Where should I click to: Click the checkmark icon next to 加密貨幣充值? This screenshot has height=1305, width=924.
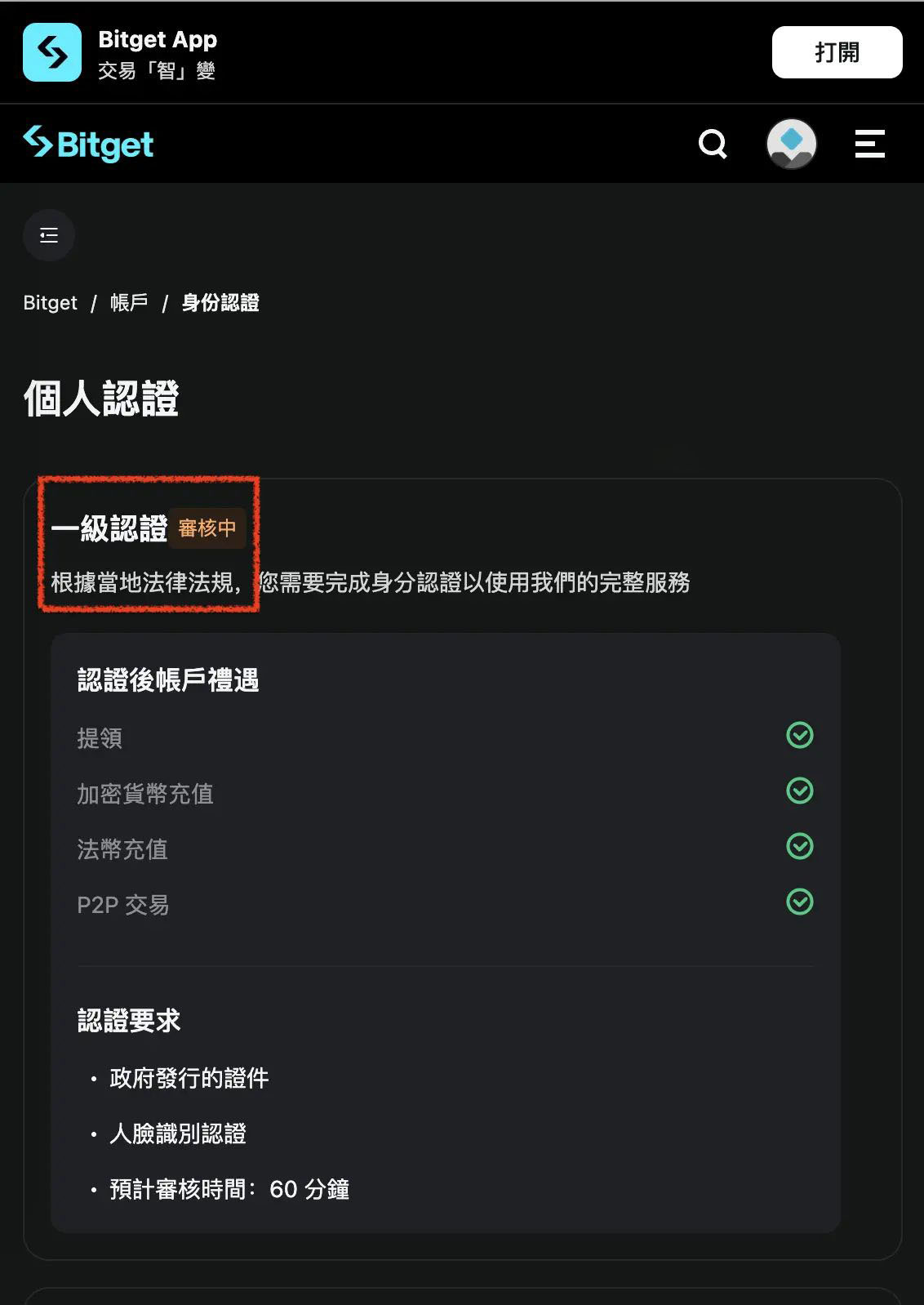pos(800,791)
